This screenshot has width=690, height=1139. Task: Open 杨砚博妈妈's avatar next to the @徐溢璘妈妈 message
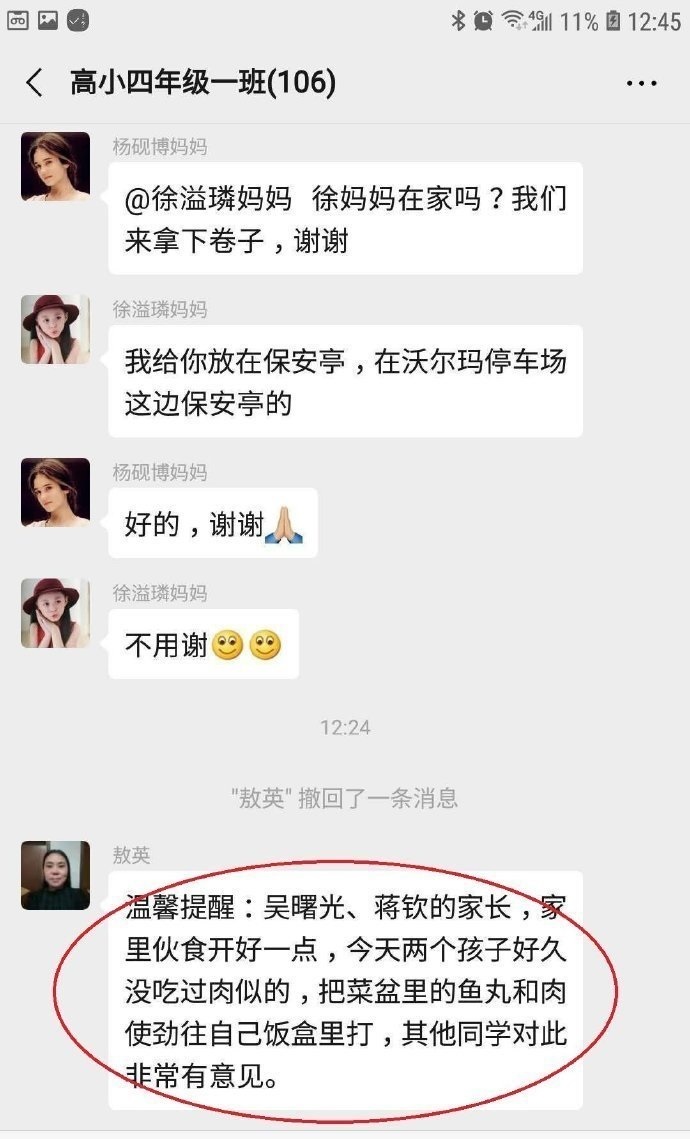coord(55,166)
